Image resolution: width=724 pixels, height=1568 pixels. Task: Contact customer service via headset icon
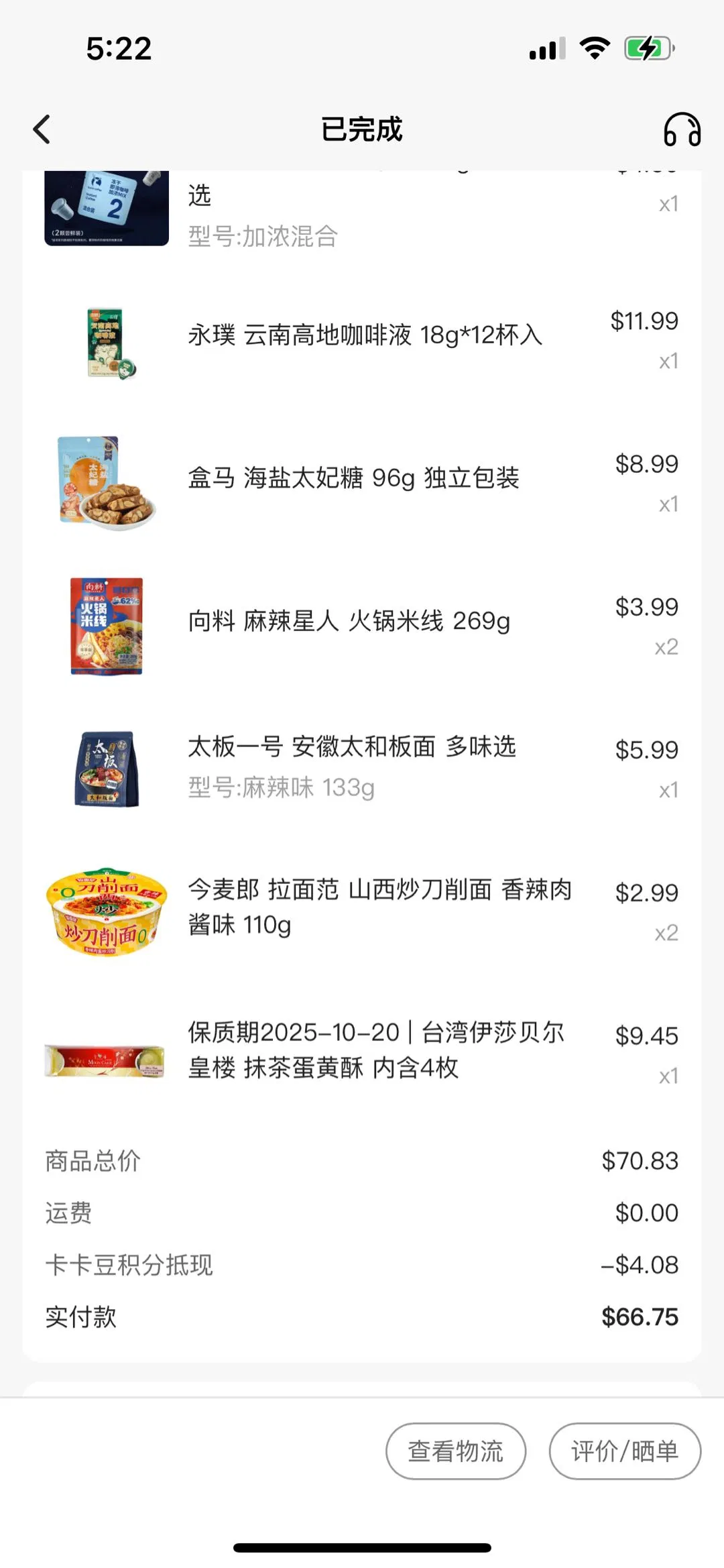click(x=682, y=129)
